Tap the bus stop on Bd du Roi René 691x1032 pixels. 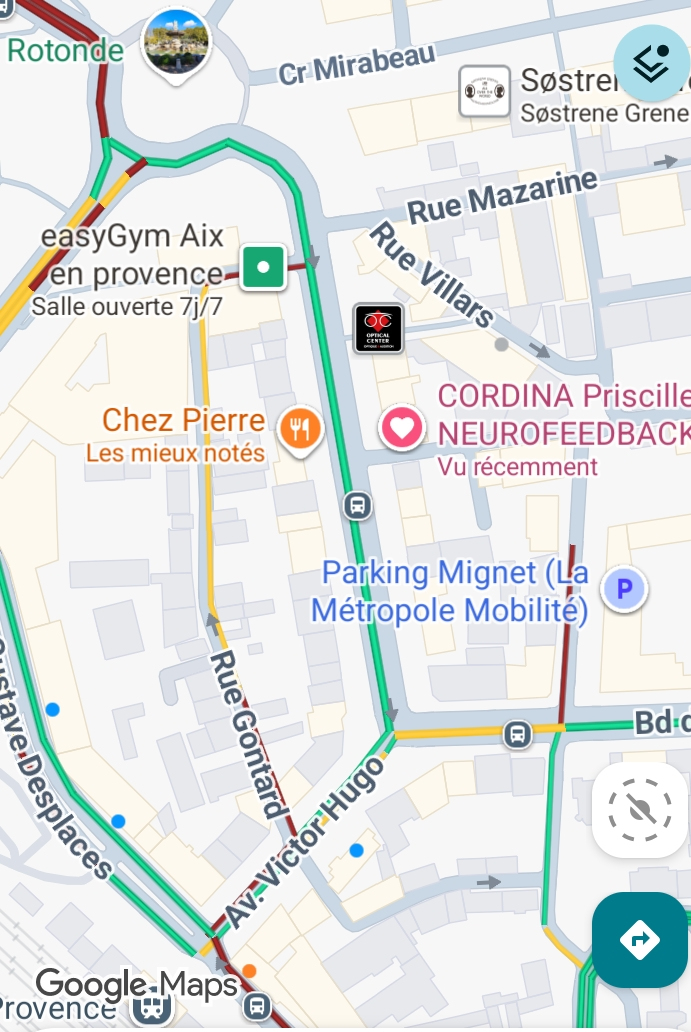tap(517, 735)
